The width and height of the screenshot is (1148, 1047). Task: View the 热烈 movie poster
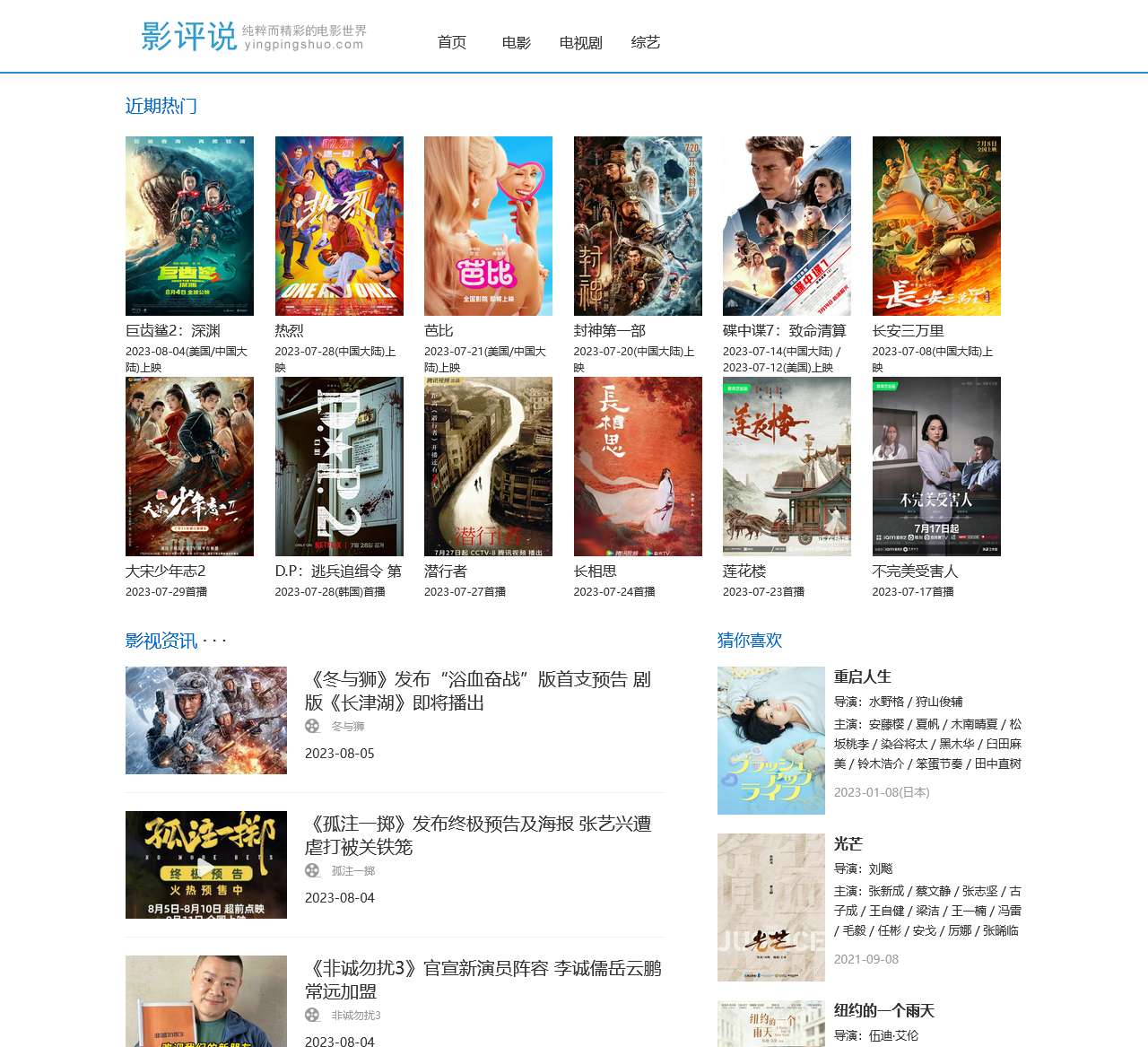click(x=339, y=226)
